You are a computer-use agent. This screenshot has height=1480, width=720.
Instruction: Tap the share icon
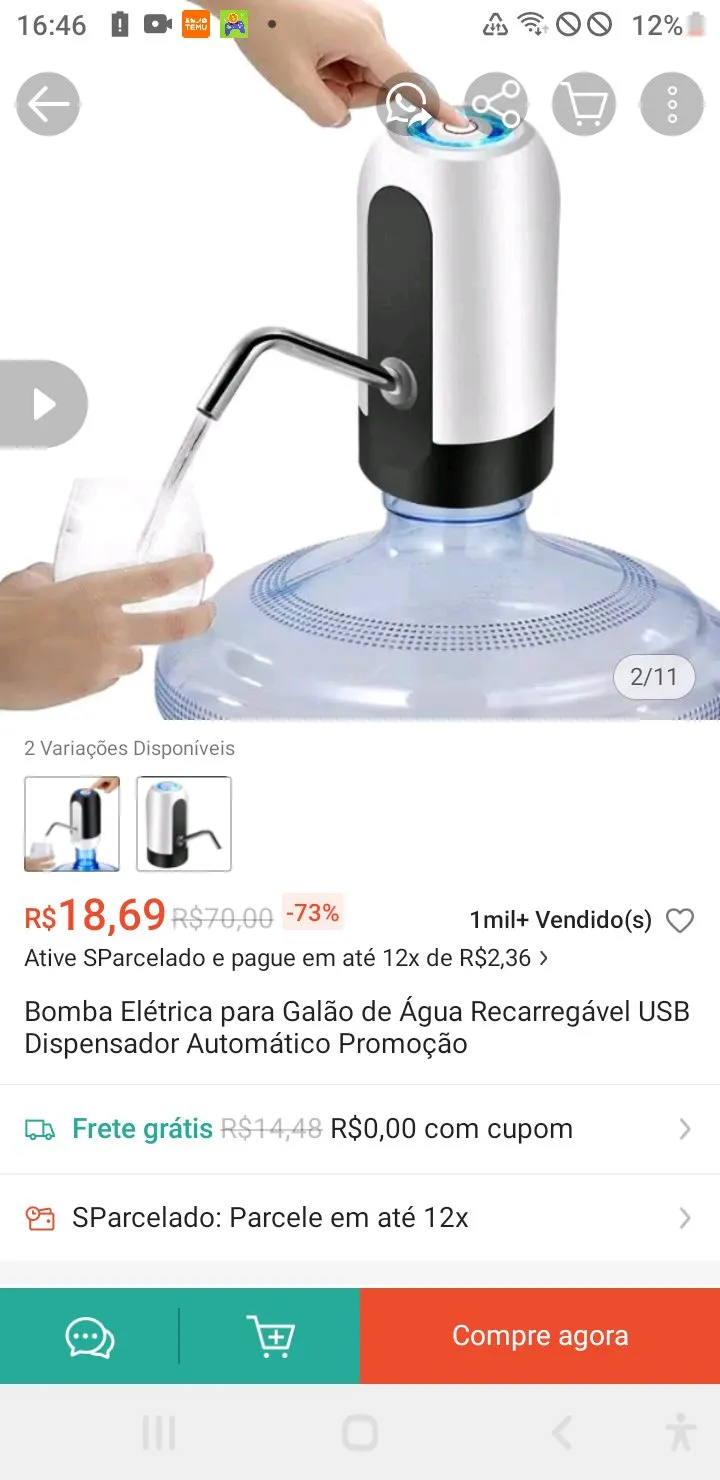tap(496, 104)
